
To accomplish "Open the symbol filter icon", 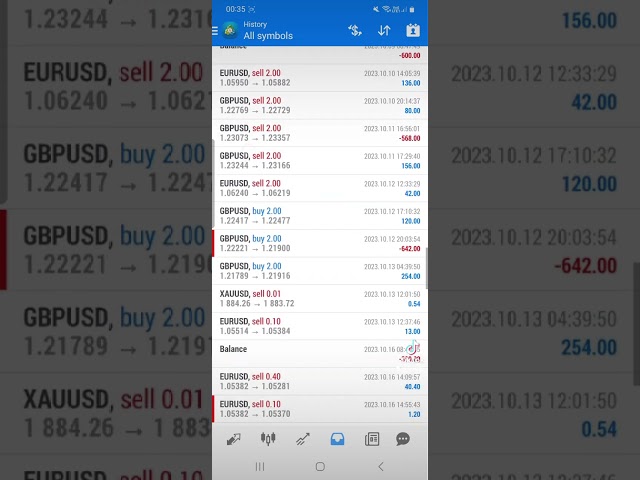I will [x=354, y=31].
